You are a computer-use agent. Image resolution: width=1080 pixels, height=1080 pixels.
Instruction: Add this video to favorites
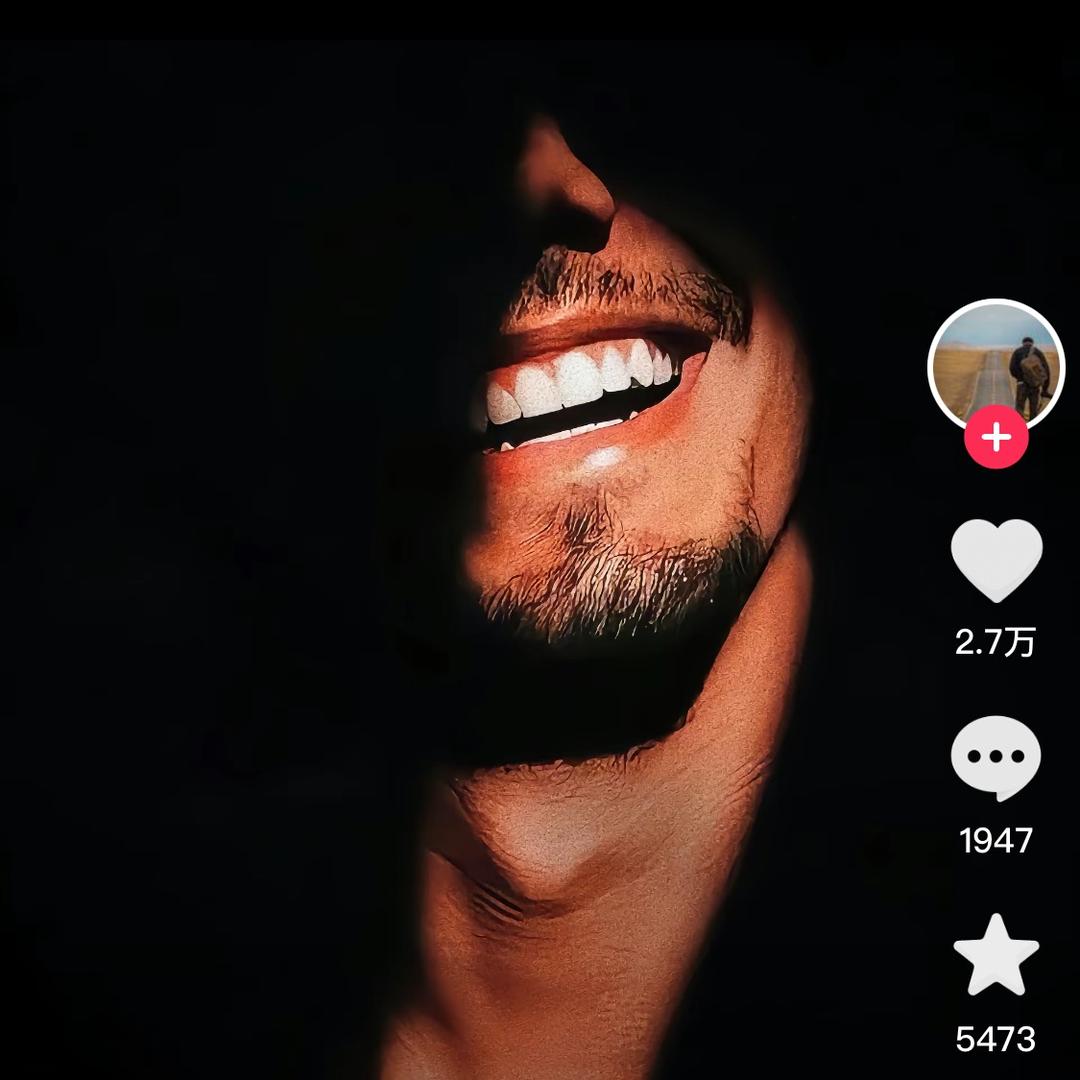(x=996, y=954)
